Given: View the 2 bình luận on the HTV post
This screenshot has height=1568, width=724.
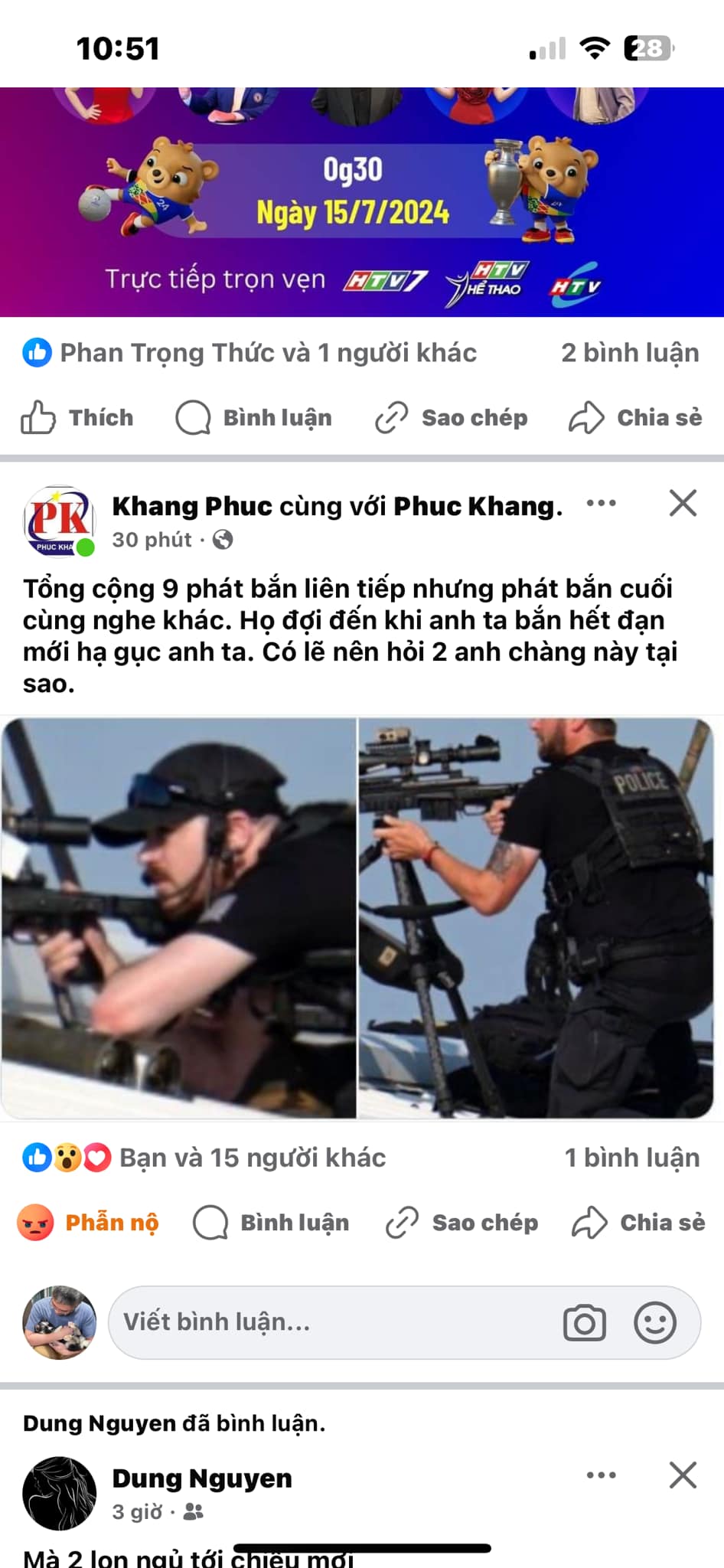Looking at the screenshot, I should pos(630,353).
